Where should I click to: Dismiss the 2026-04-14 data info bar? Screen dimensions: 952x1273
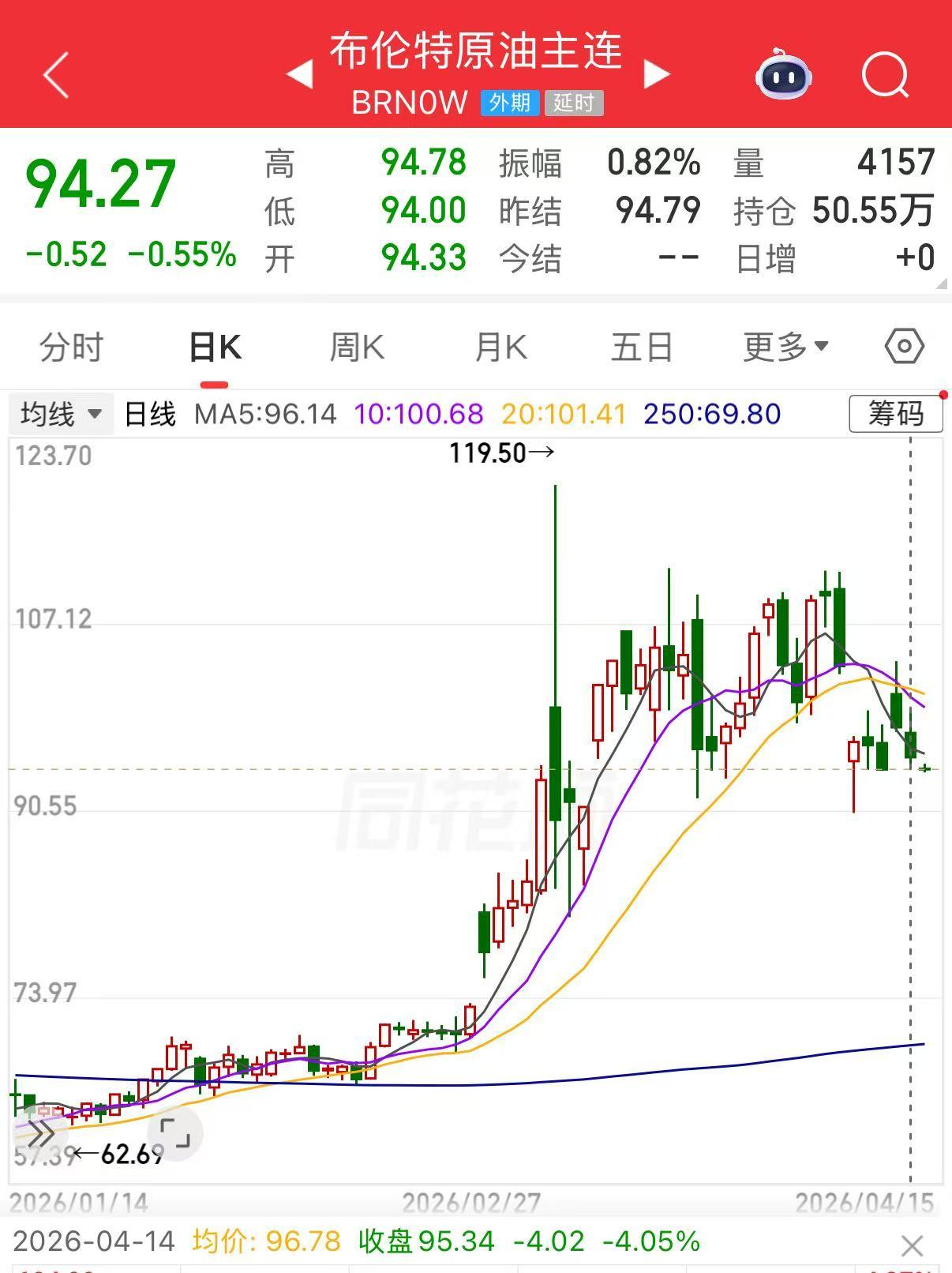pos(912,1246)
